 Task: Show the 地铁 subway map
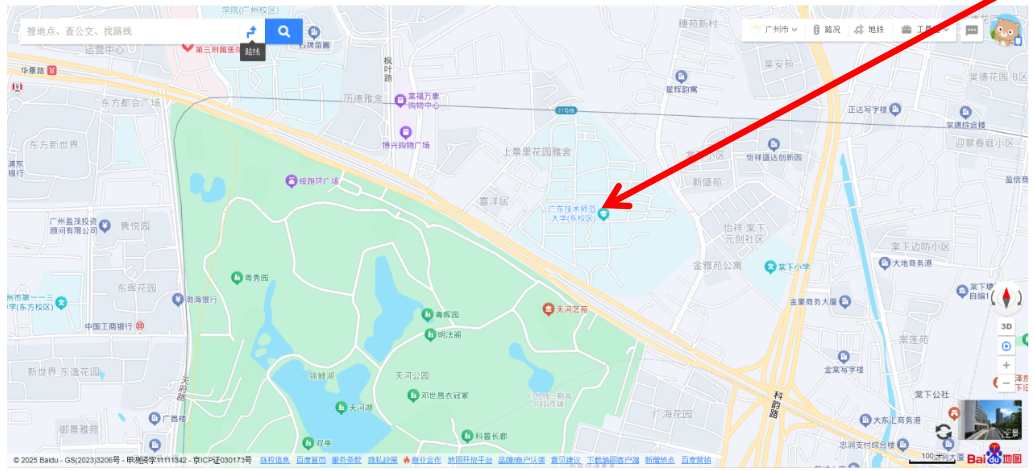coord(870,30)
